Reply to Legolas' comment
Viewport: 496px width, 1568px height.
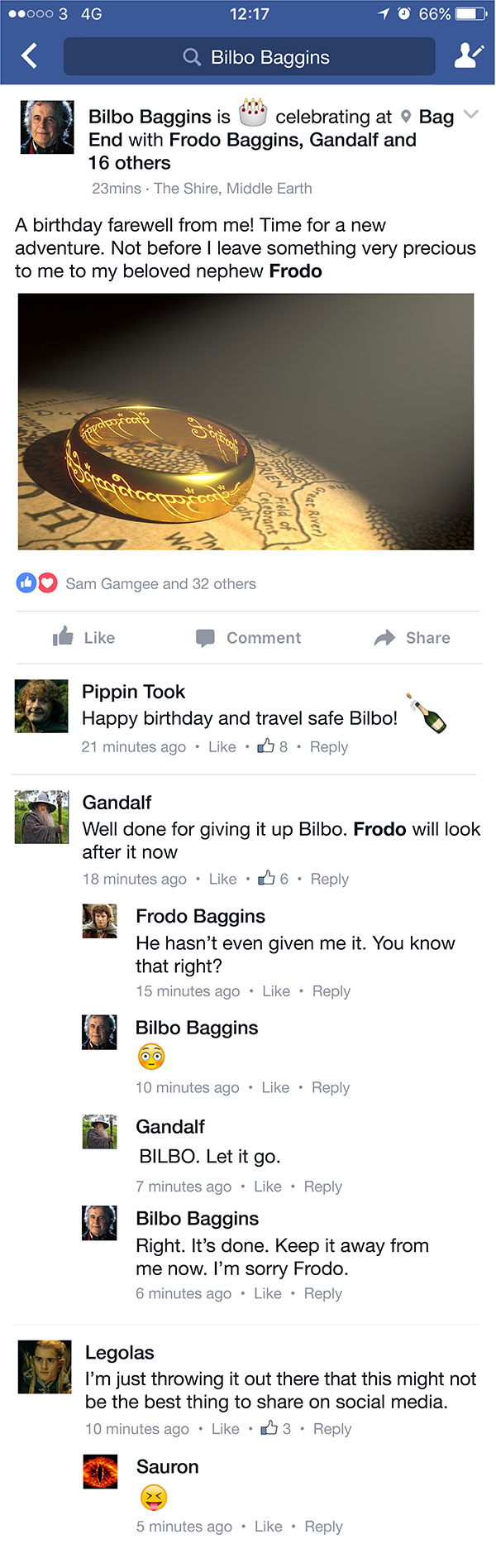tap(332, 1428)
